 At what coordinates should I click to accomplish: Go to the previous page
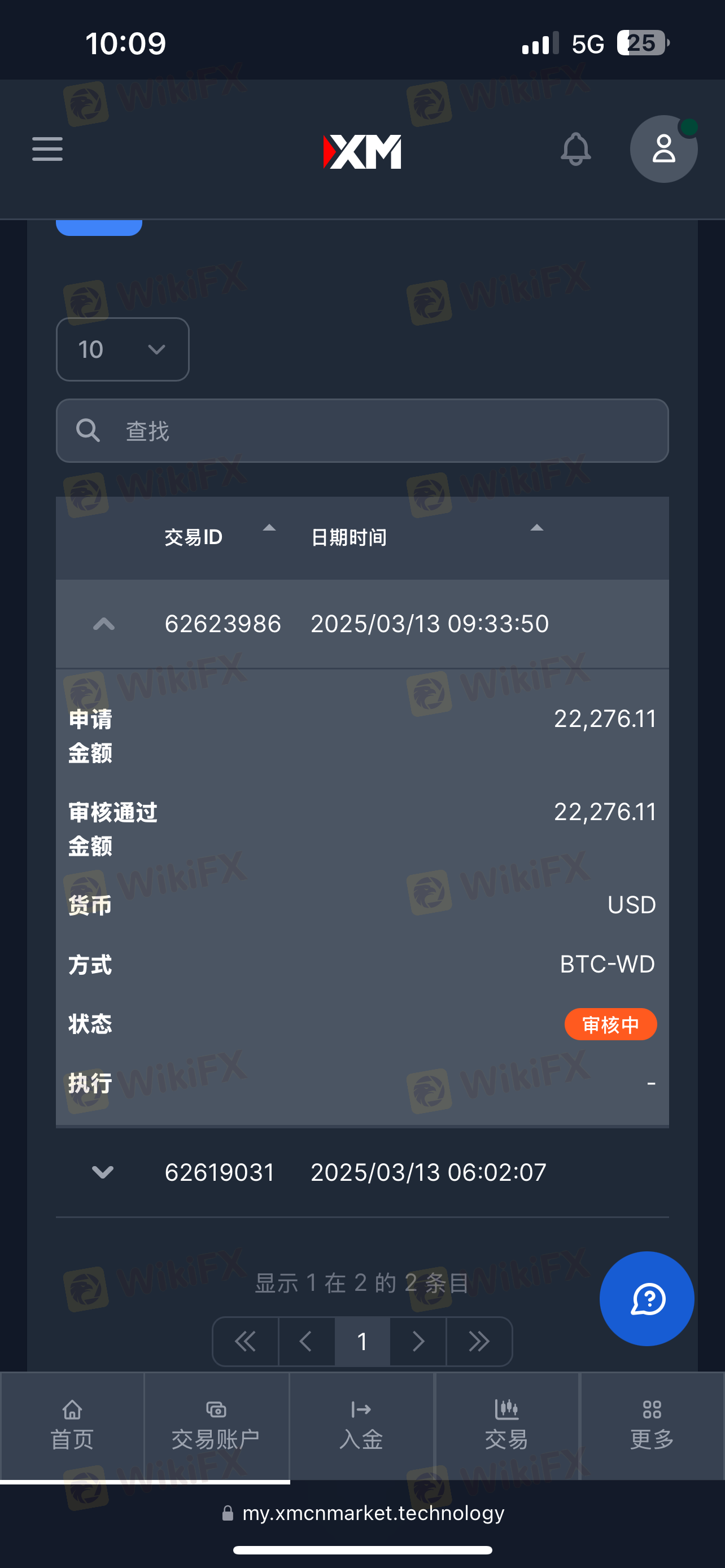[x=306, y=1341]
